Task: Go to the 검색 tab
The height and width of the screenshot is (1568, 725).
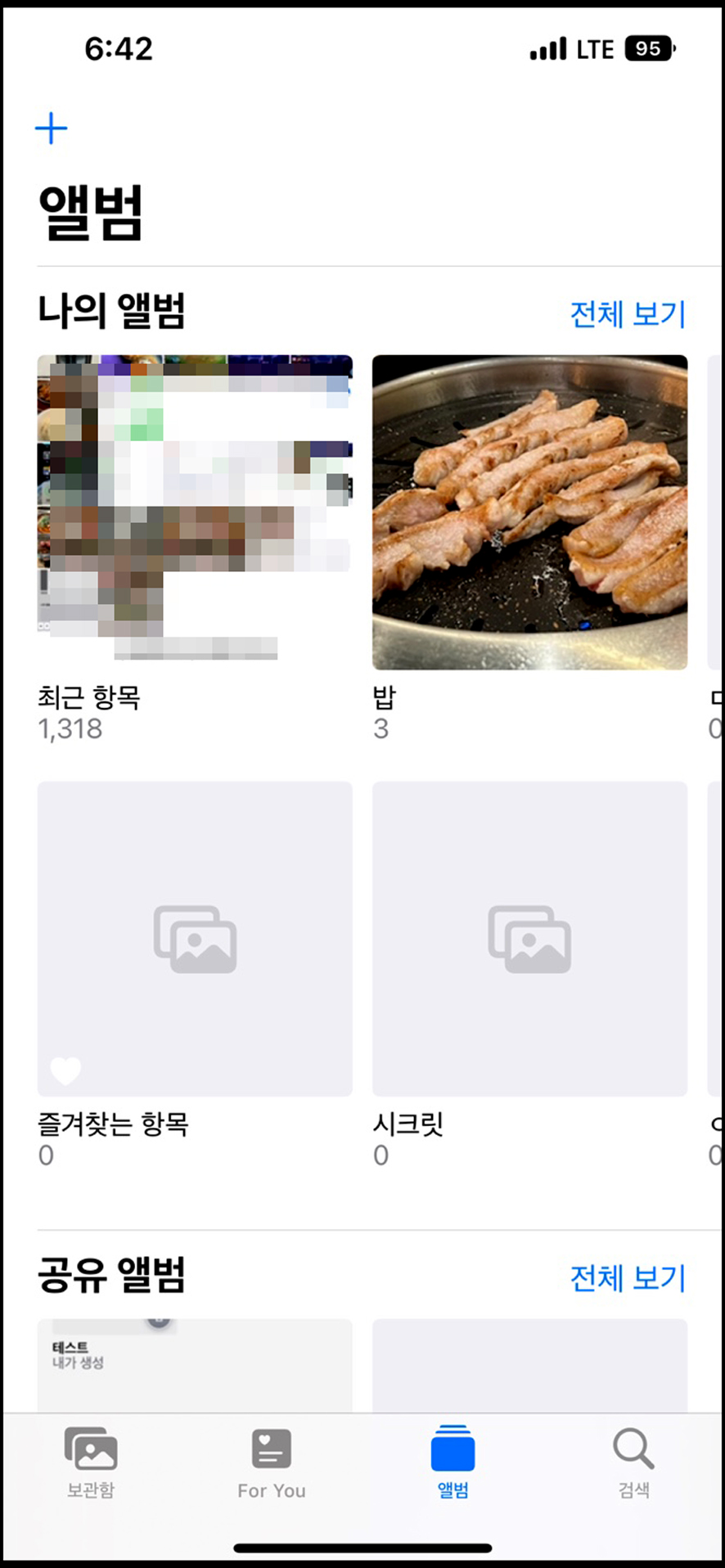Action: tap(633, 1462)
